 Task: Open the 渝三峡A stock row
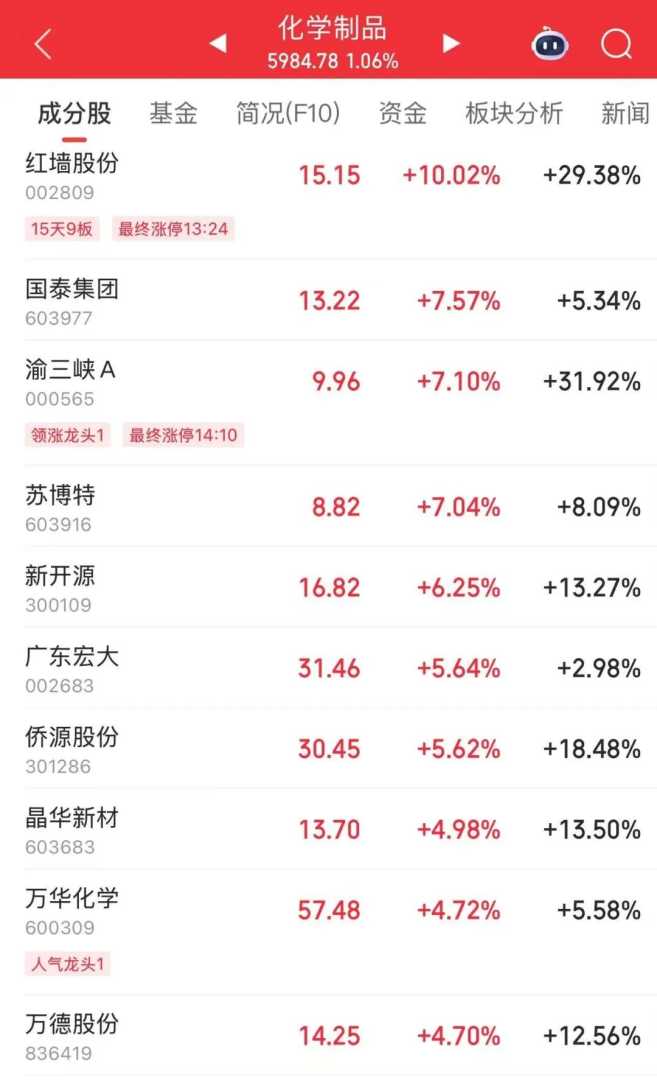[x=328, y=382]
